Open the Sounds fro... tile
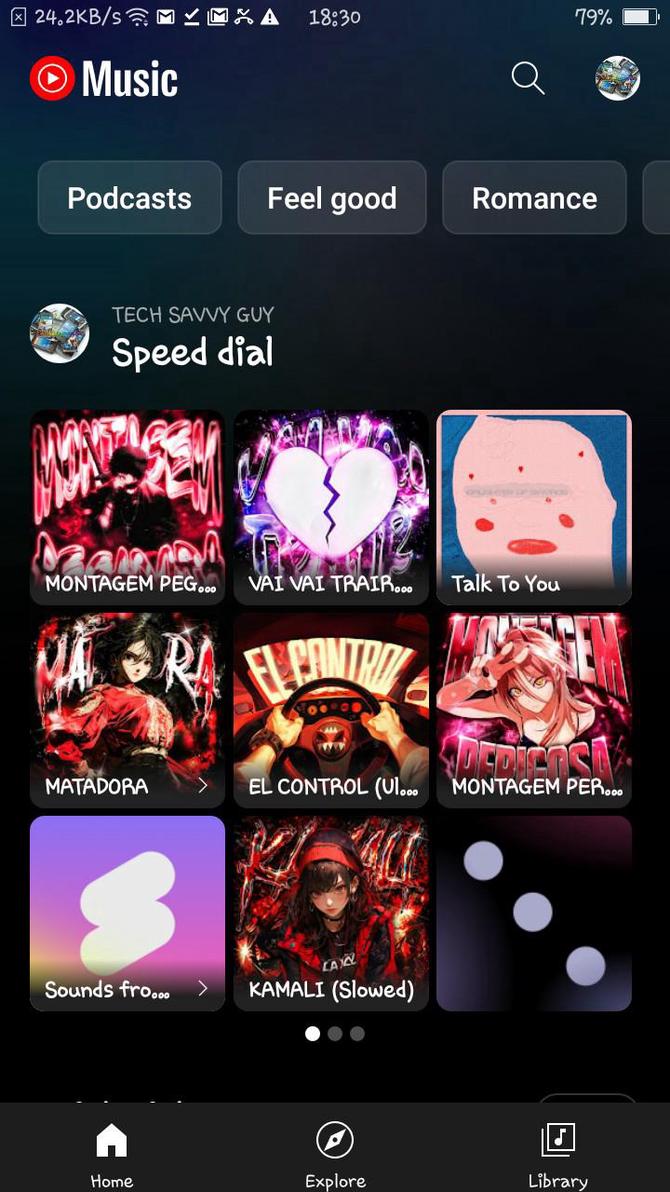Viewport: 670px width, 1192px height. (127, 913)
